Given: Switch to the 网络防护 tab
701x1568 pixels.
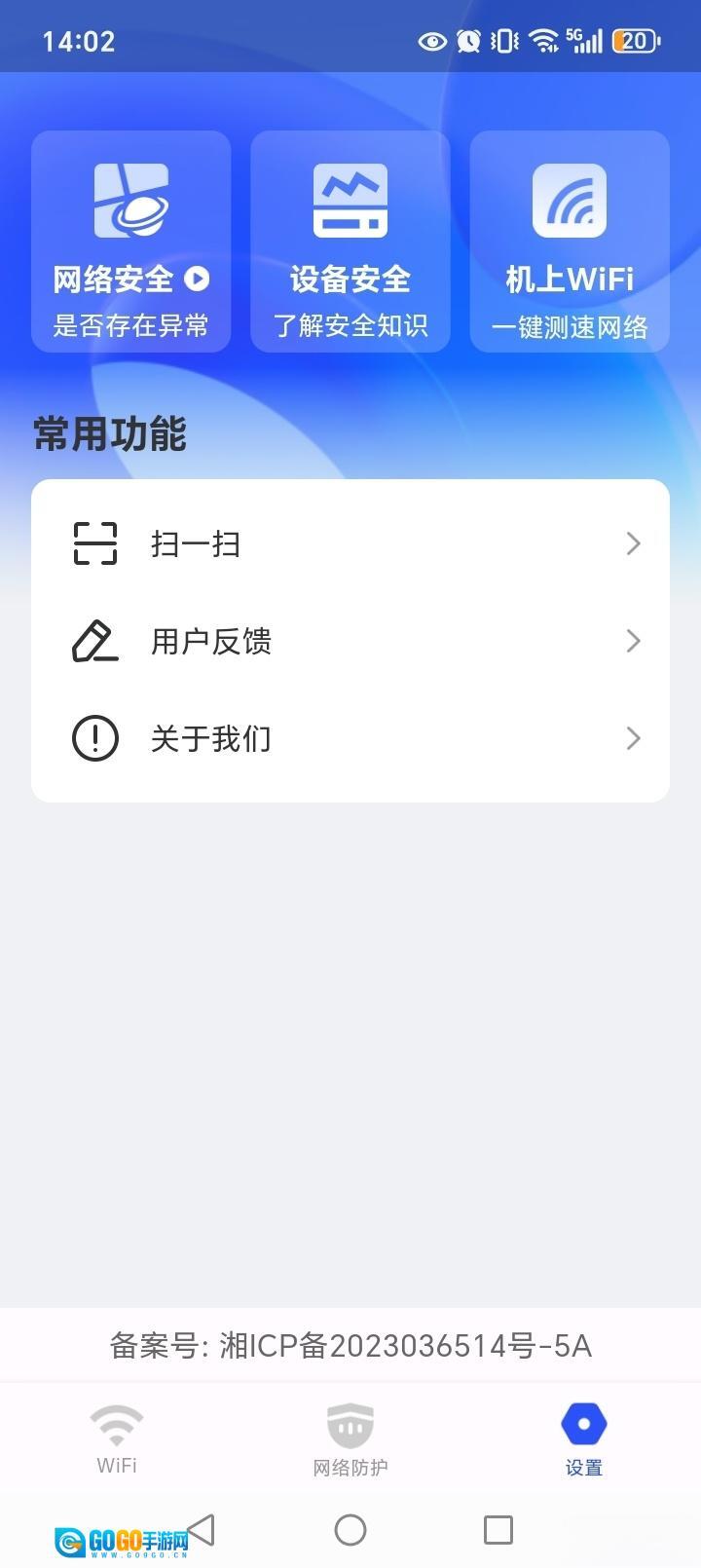Looking at the screenshot, I should coord(350,1439).
